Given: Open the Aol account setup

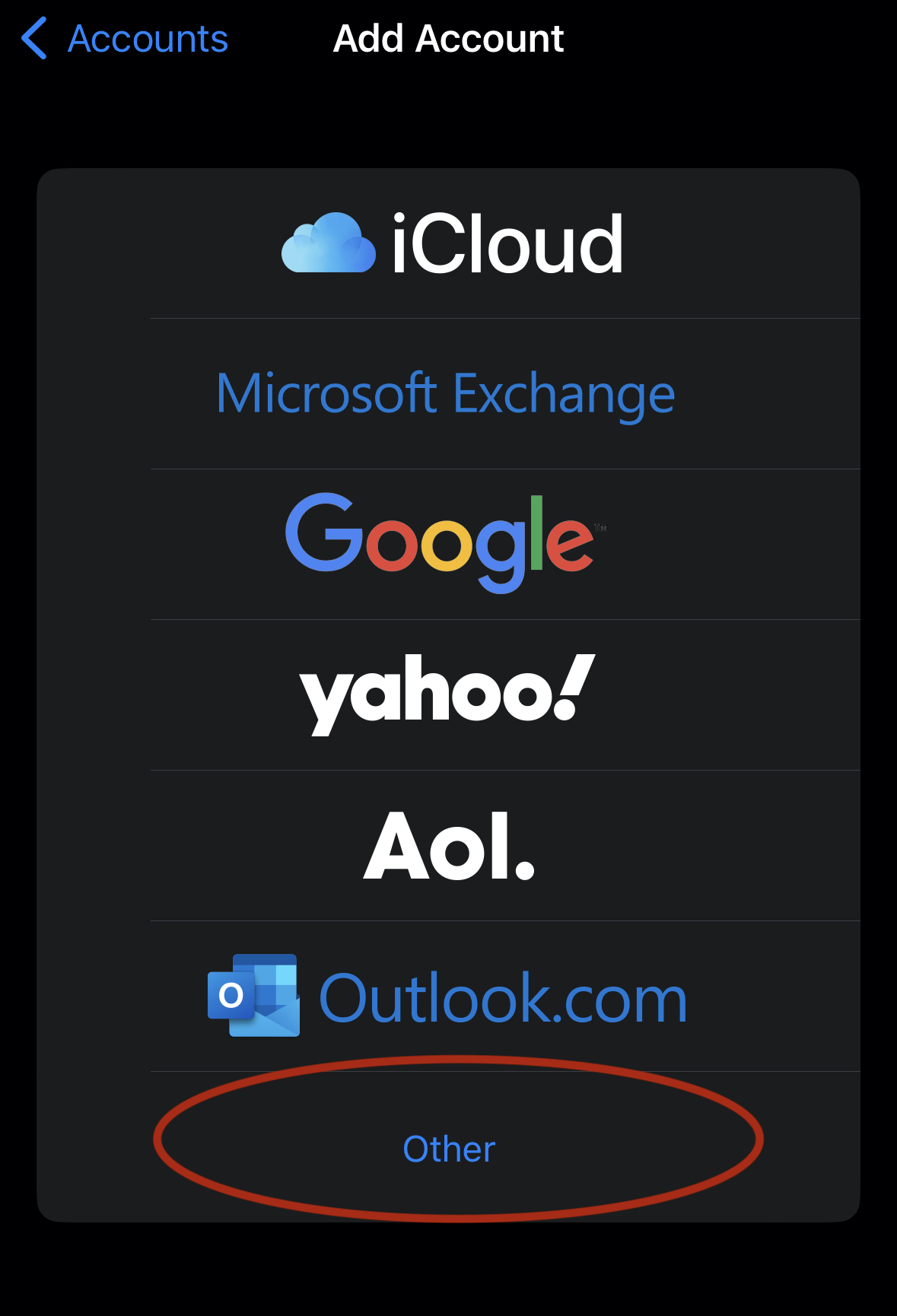Looking at the screenshot, I should pos(449,846).
